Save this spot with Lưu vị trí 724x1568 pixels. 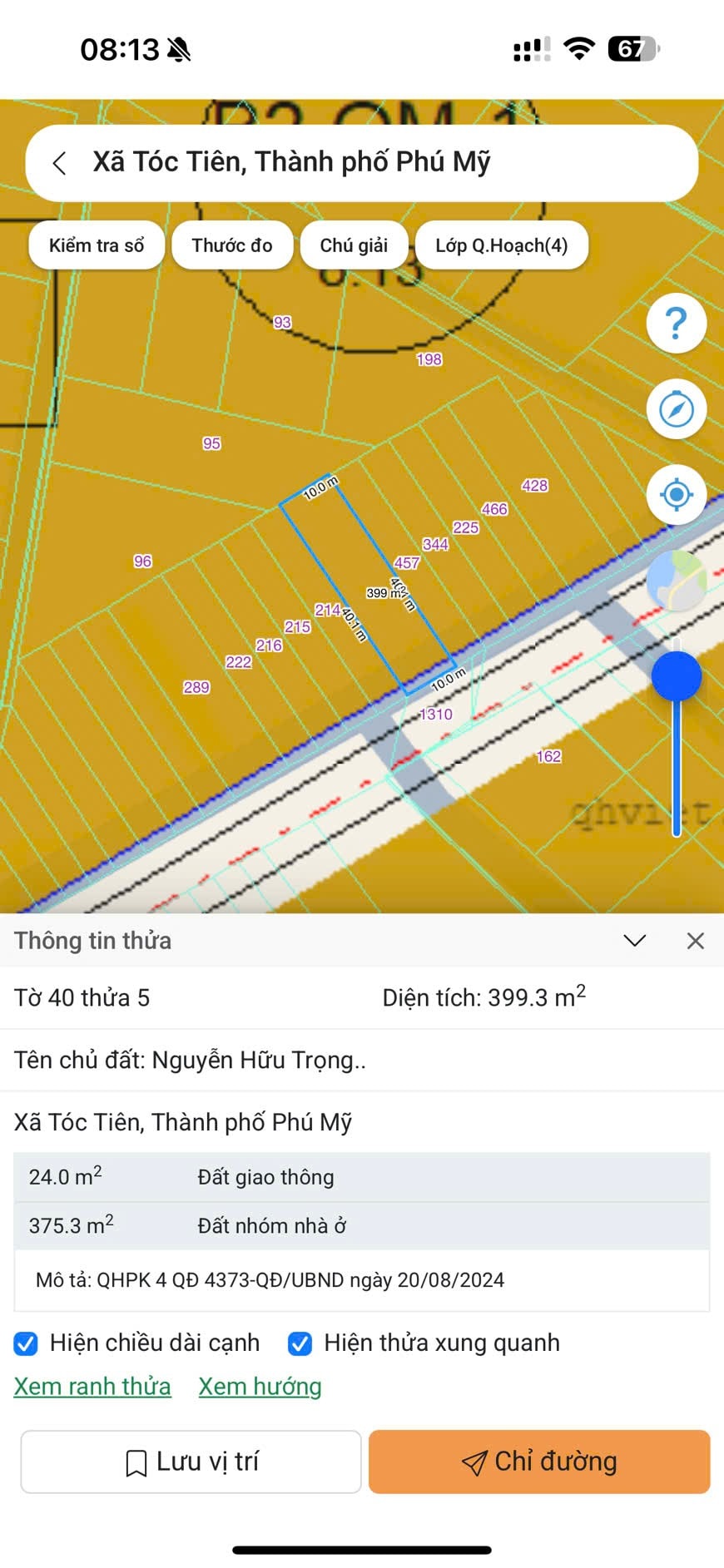pyautogui.click(x=191, y=1462)
